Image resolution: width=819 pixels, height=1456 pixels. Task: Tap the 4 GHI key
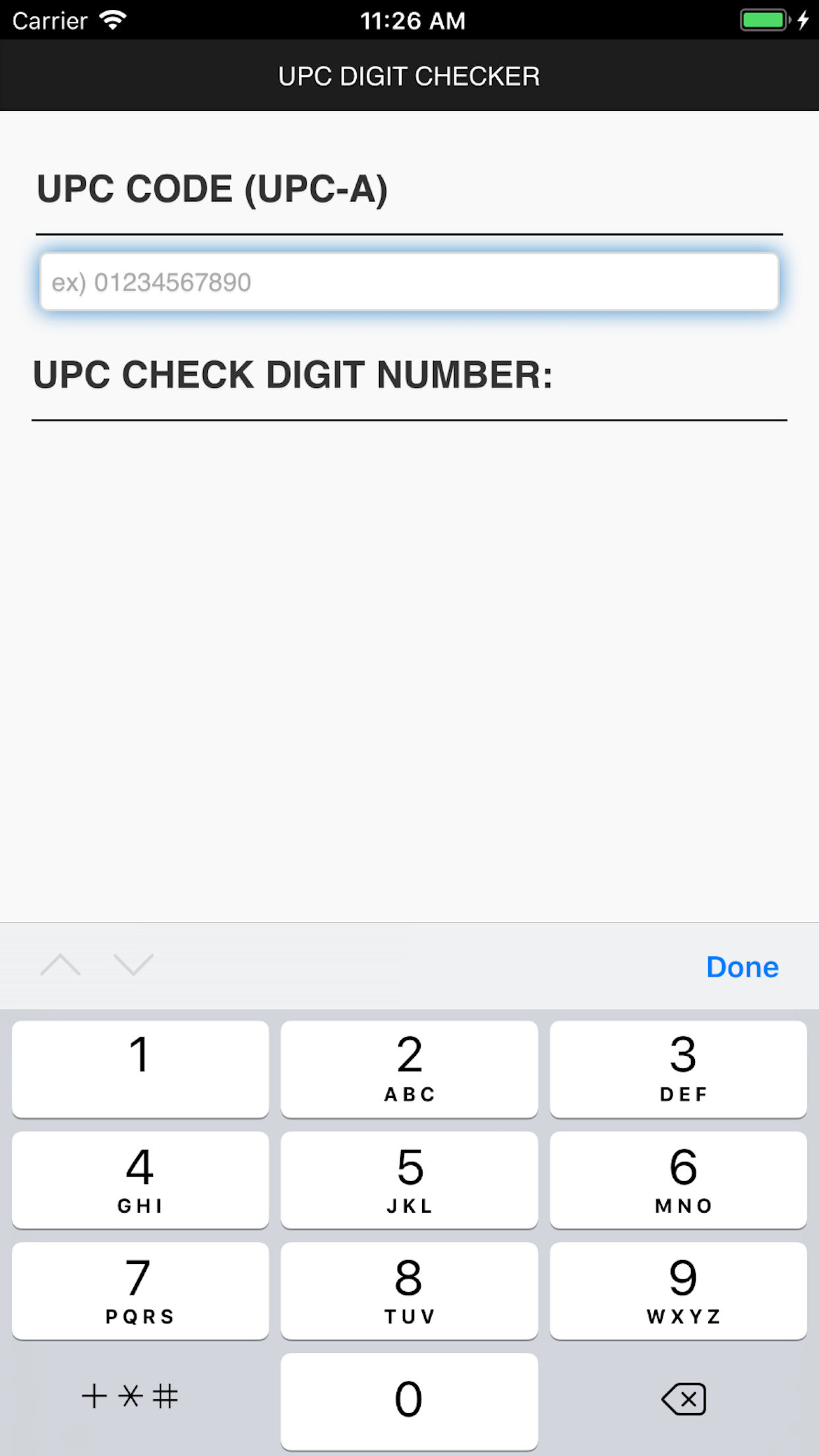point(140,1180)
